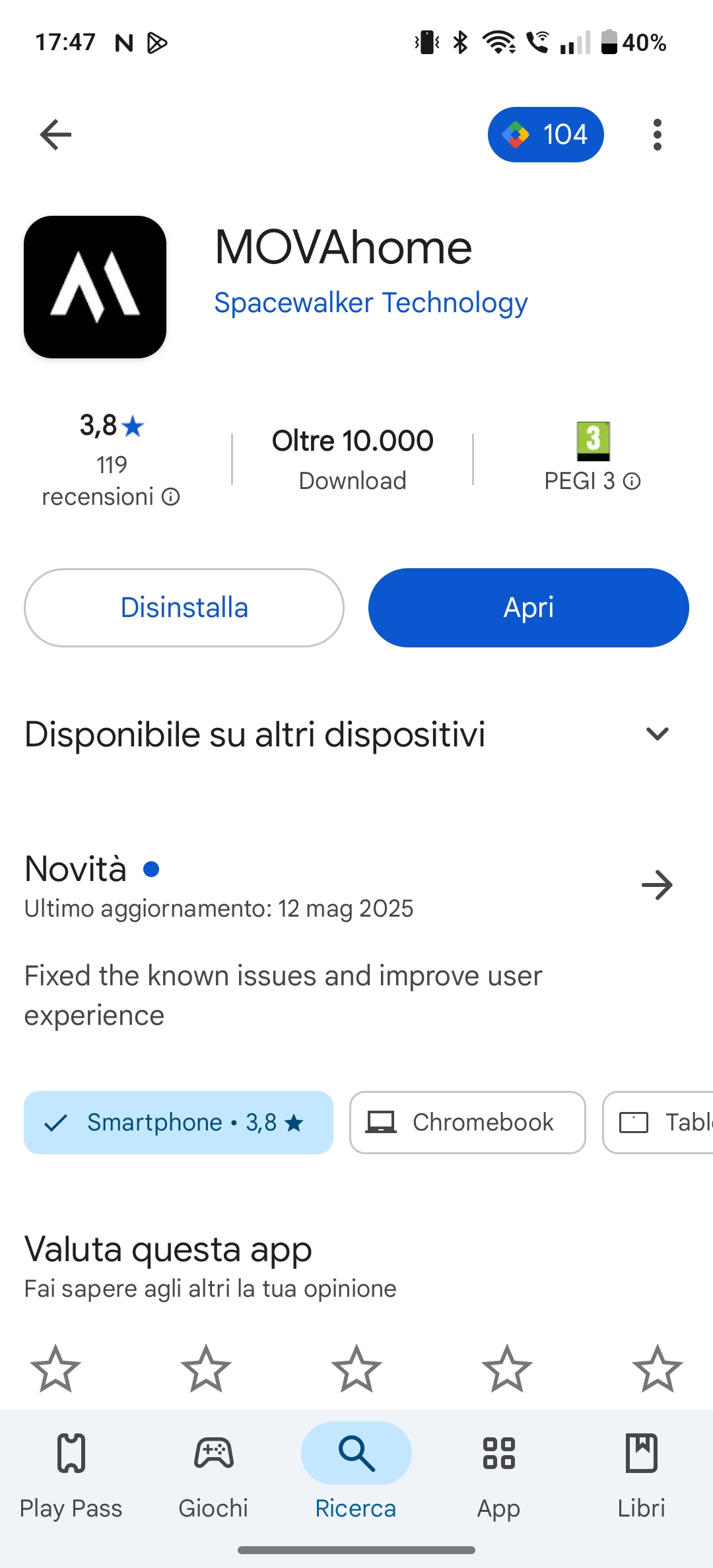The width and height of the screenshot is (713, 1568).
Task: Select the Chromebook chip
Action: 467,1123
